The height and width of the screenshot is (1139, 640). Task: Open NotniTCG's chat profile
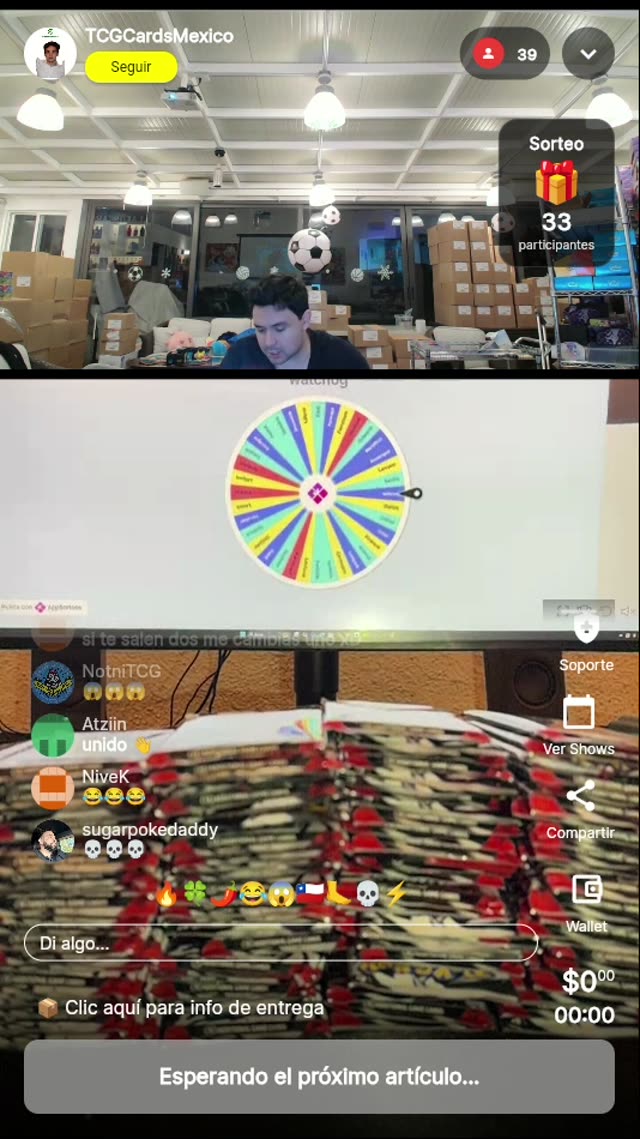(52, 681)
